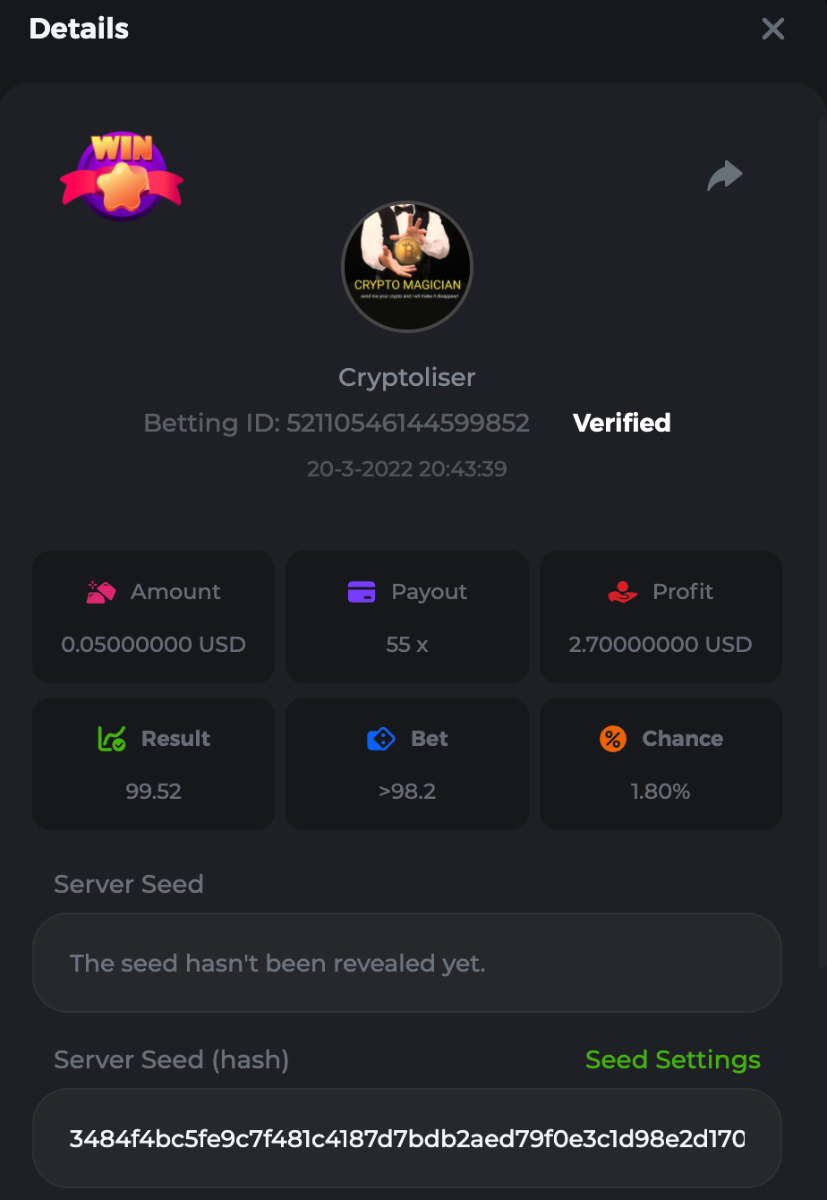Open Cryptoliser's profile avatar

tap(407, 267)
